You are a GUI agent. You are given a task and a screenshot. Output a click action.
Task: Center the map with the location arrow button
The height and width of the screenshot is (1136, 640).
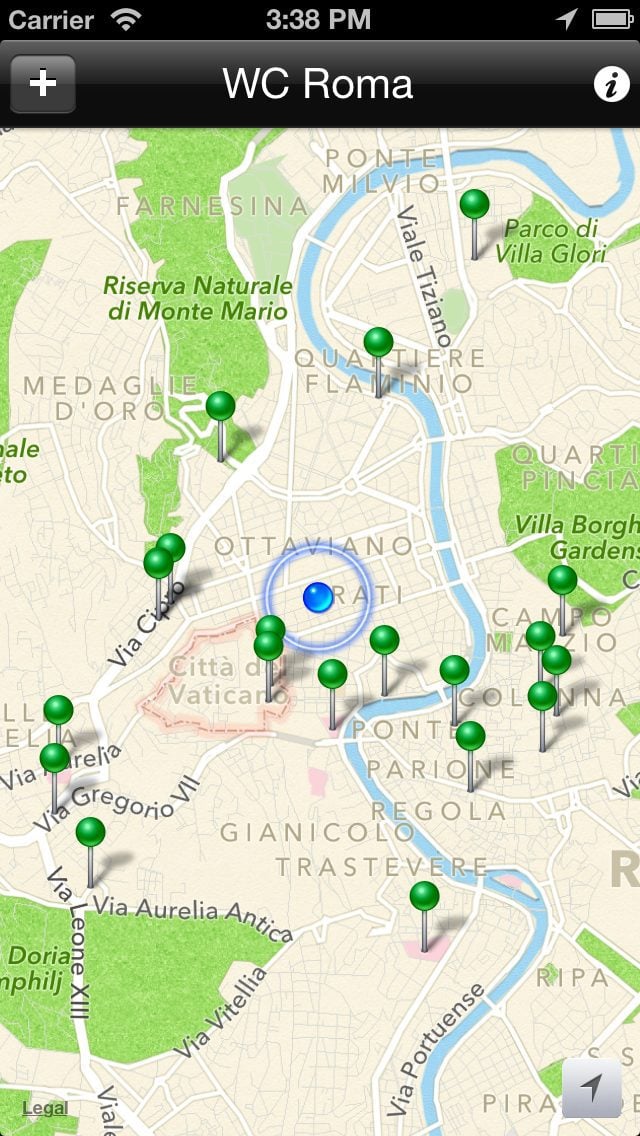[591, 1087]
